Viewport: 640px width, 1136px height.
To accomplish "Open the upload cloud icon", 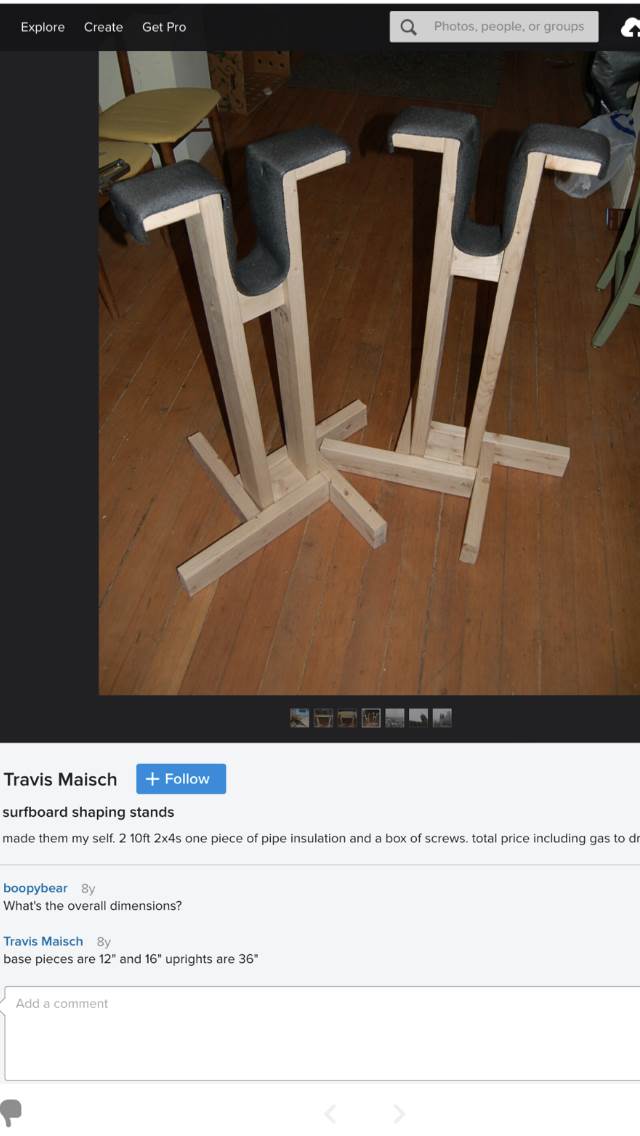I will (631, 29).
